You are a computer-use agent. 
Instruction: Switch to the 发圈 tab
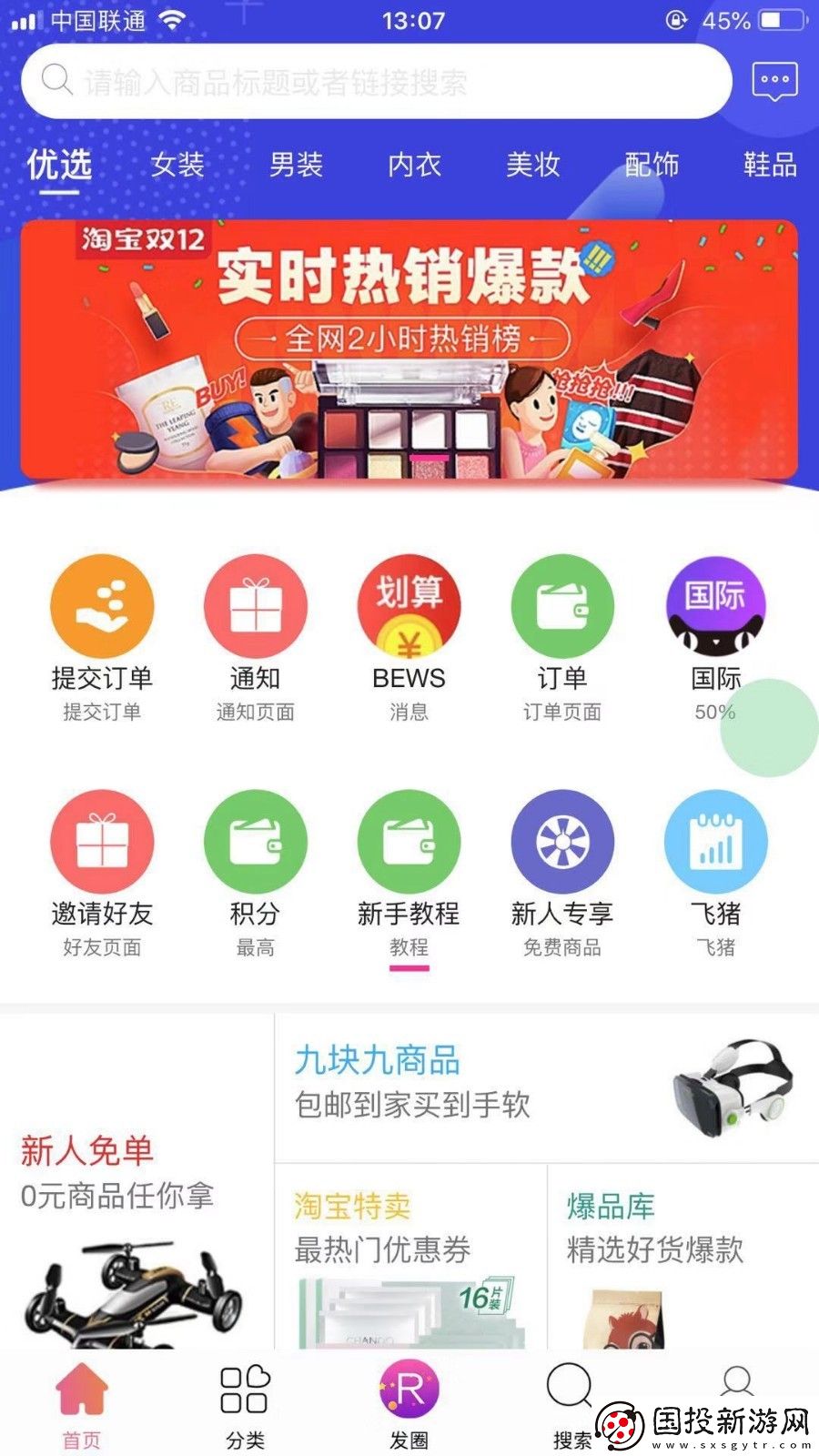(409, 1406)
